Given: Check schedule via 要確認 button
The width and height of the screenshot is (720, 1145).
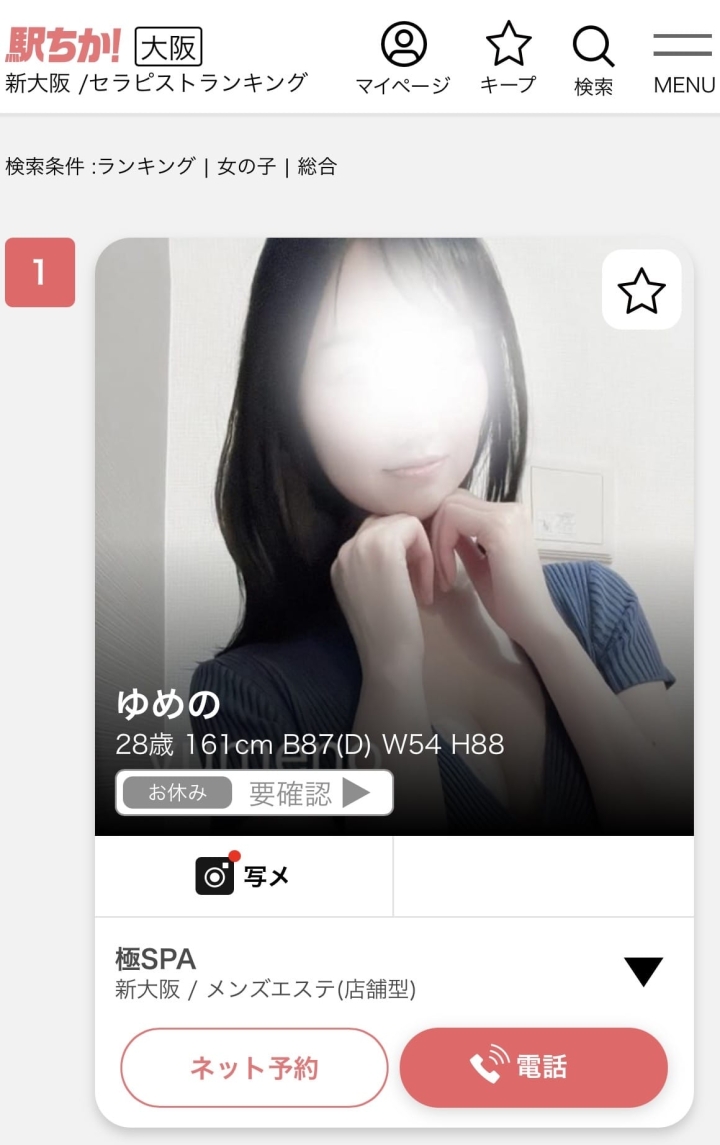Looking at the screenshot, I should [x=254, y=793].
